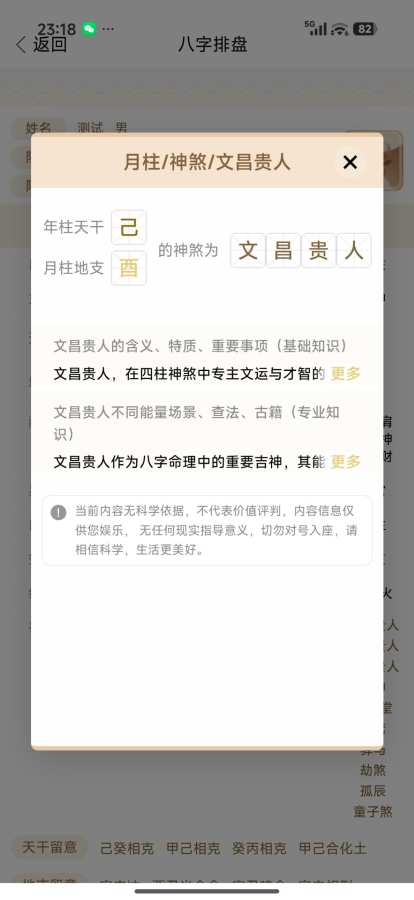Expand 更多 for 文昌贵人 basic knowledge
The height and width of the screenshot is (900, 414).
click(x=346, y=374)
